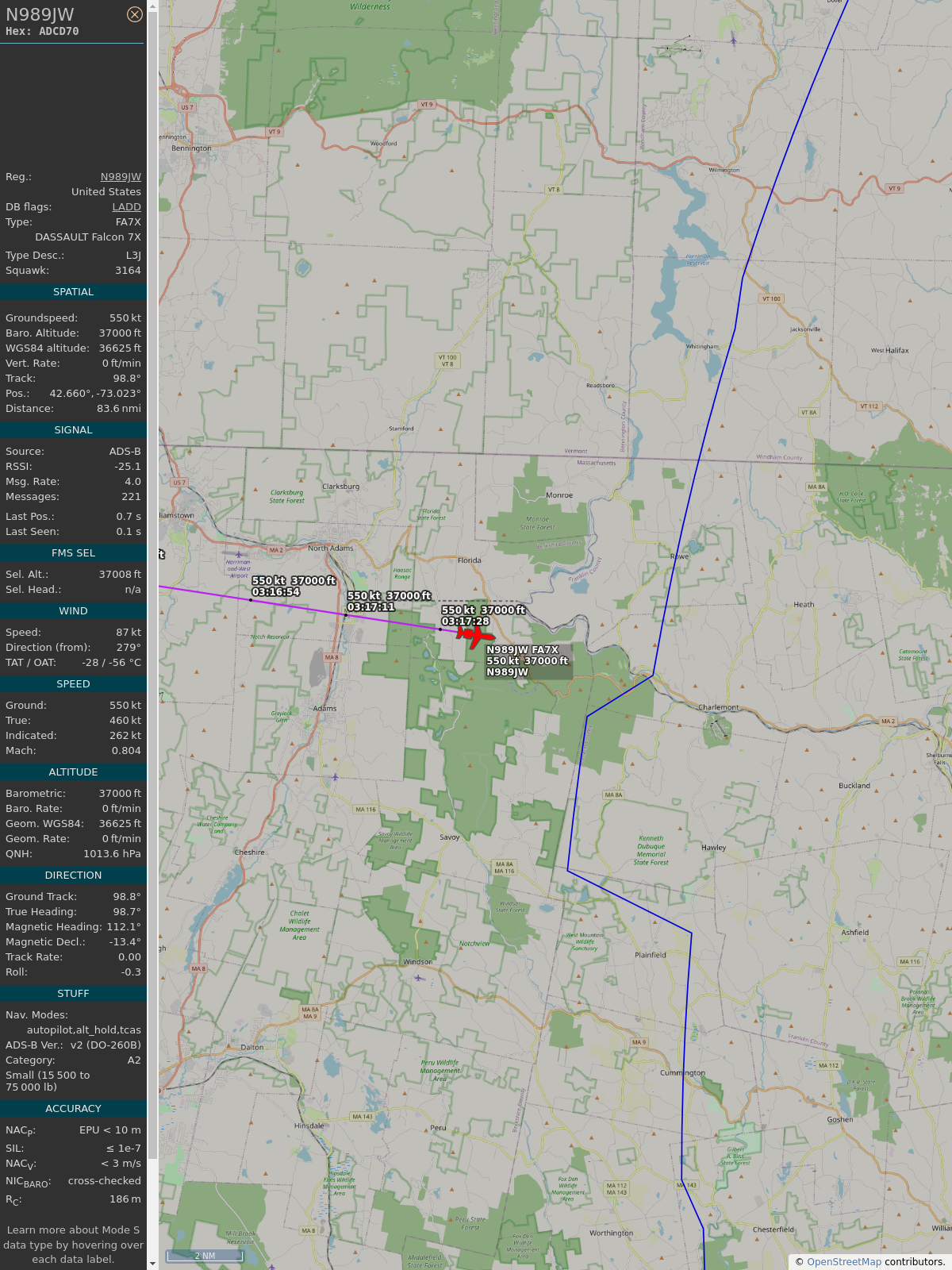
Task: Tap the red aircraft icon on map
Action: coord(475,635)
